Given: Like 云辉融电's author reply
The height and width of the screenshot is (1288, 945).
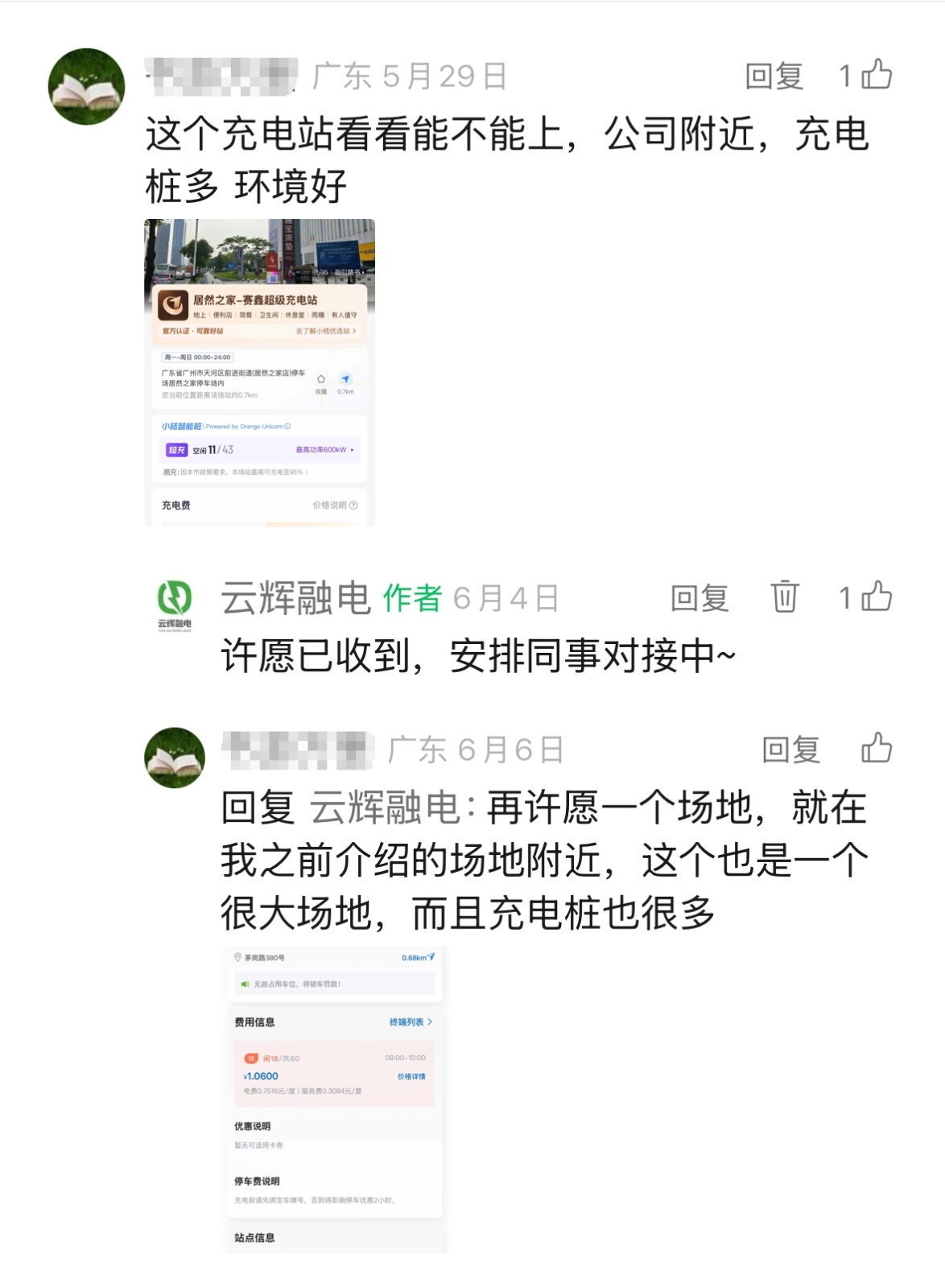Looking at the screenshot, I should (x=876, y=597).
